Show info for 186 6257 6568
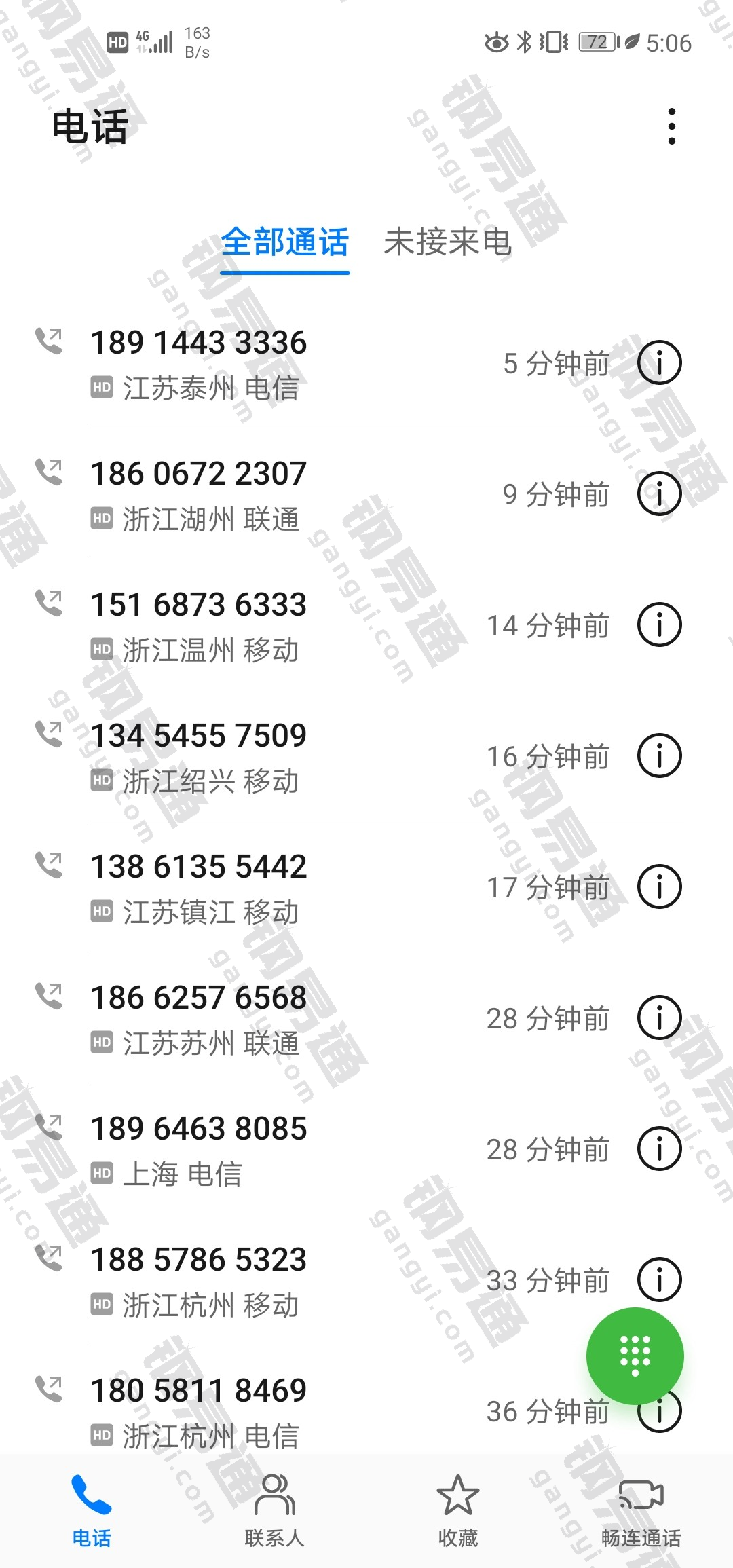Screen dimensions: 733x1568 [659, 1018]
